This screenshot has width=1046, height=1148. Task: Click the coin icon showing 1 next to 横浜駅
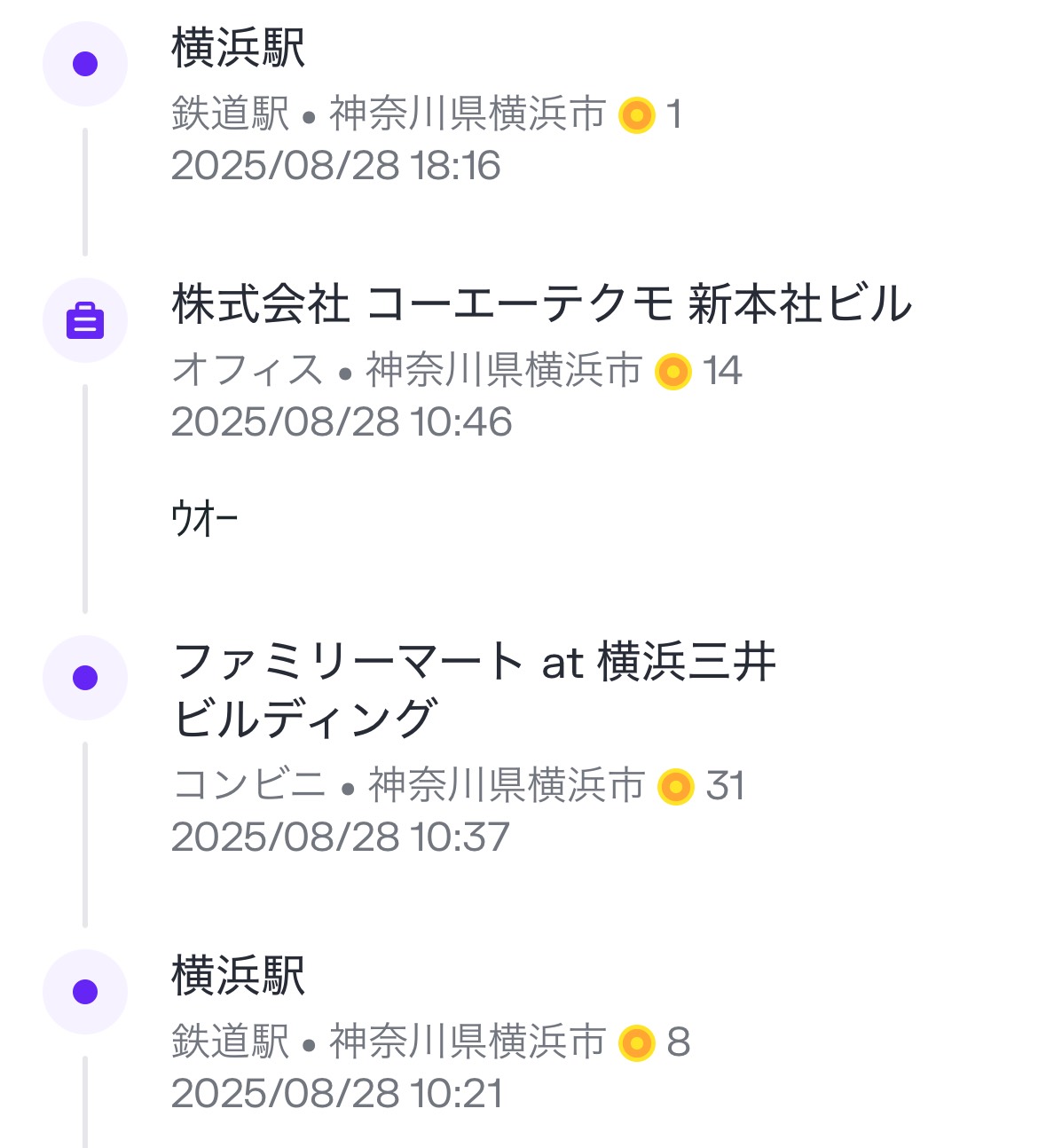[x=637, y=114]
